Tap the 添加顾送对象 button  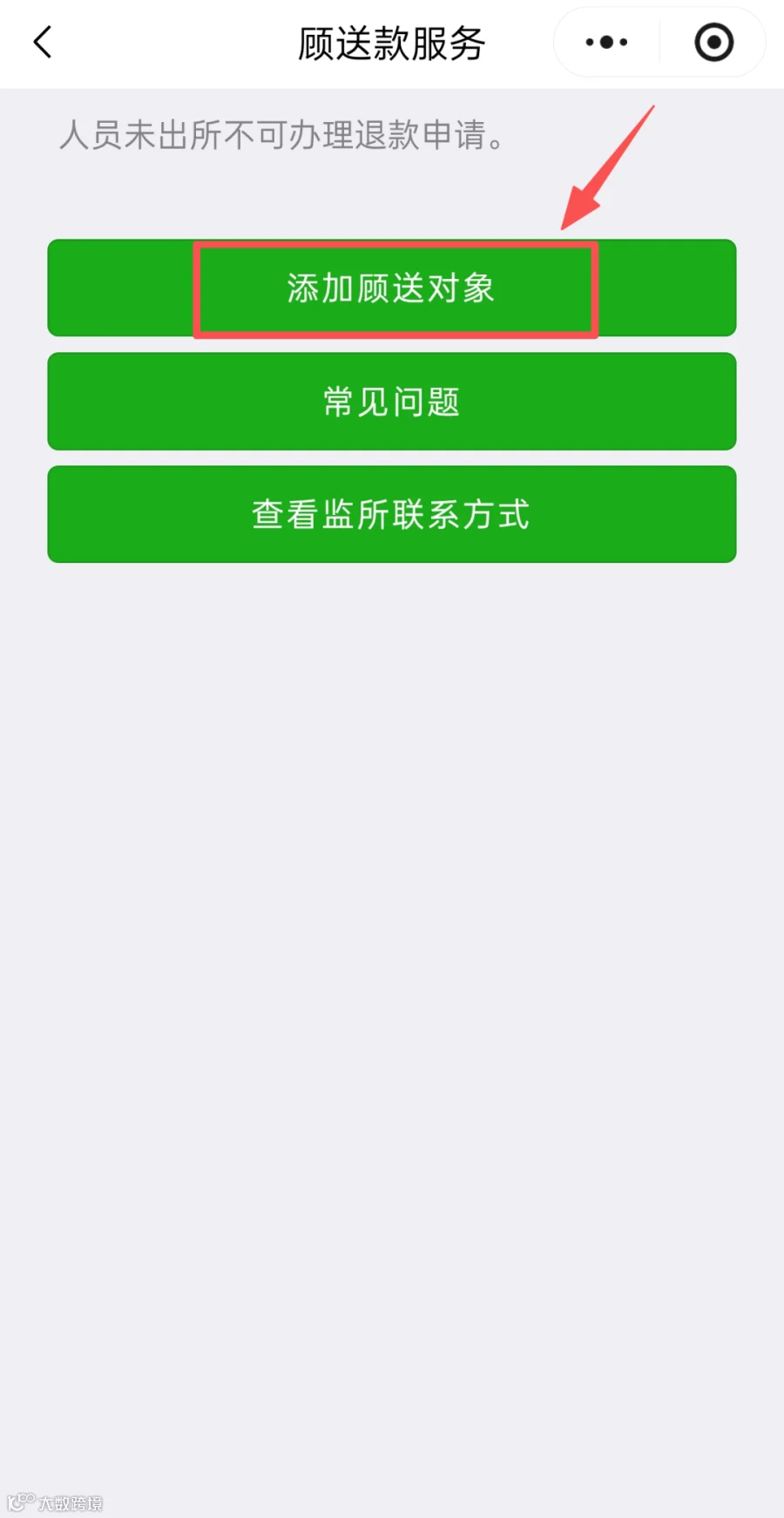[392, 288]
